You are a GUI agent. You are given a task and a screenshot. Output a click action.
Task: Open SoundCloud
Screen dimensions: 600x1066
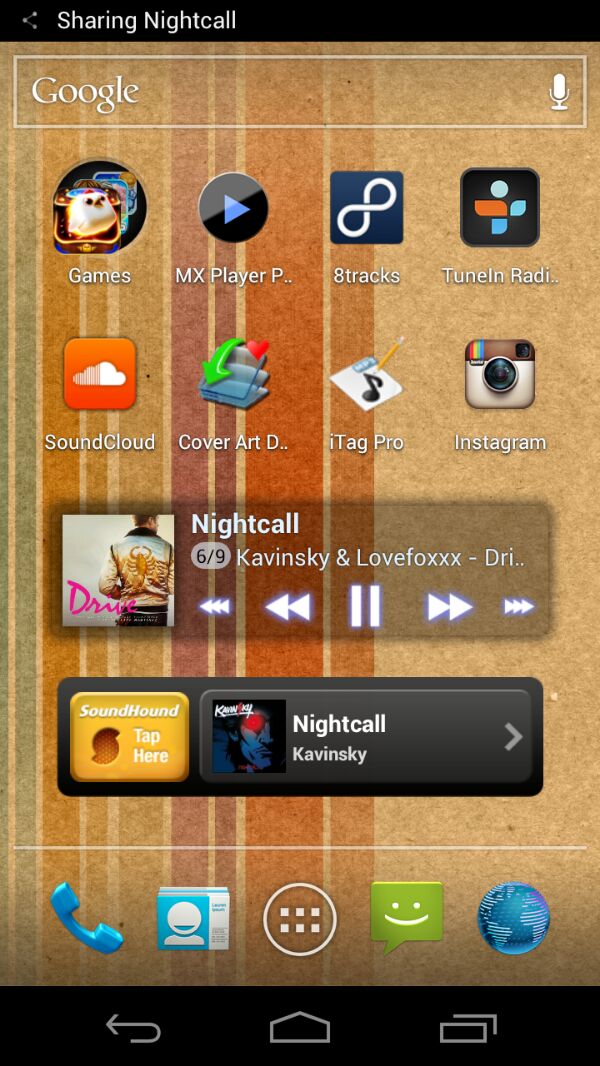99,375
